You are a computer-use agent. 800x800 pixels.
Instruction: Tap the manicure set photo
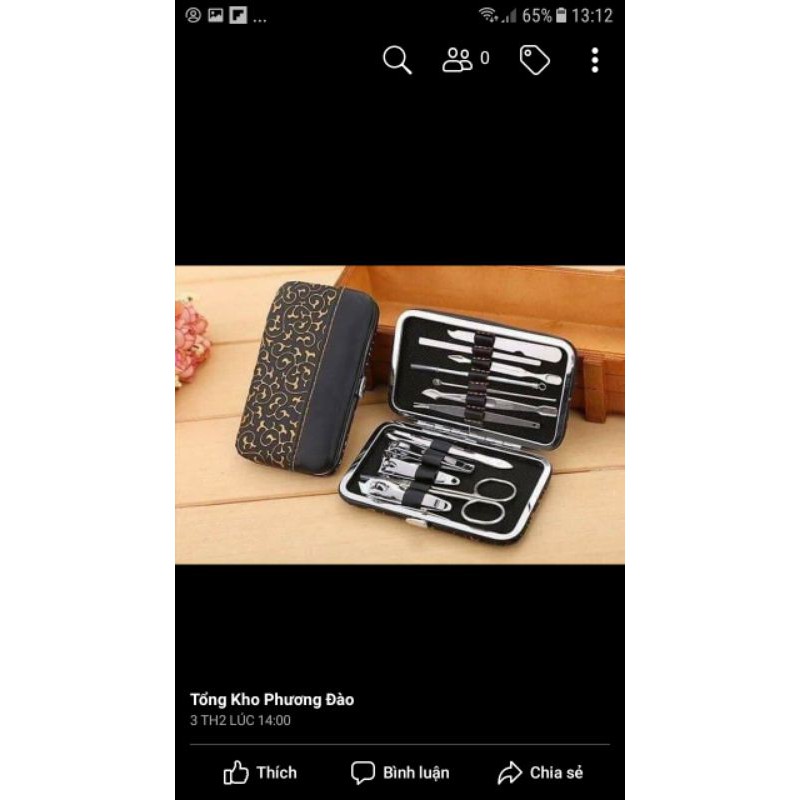point(399,414)
